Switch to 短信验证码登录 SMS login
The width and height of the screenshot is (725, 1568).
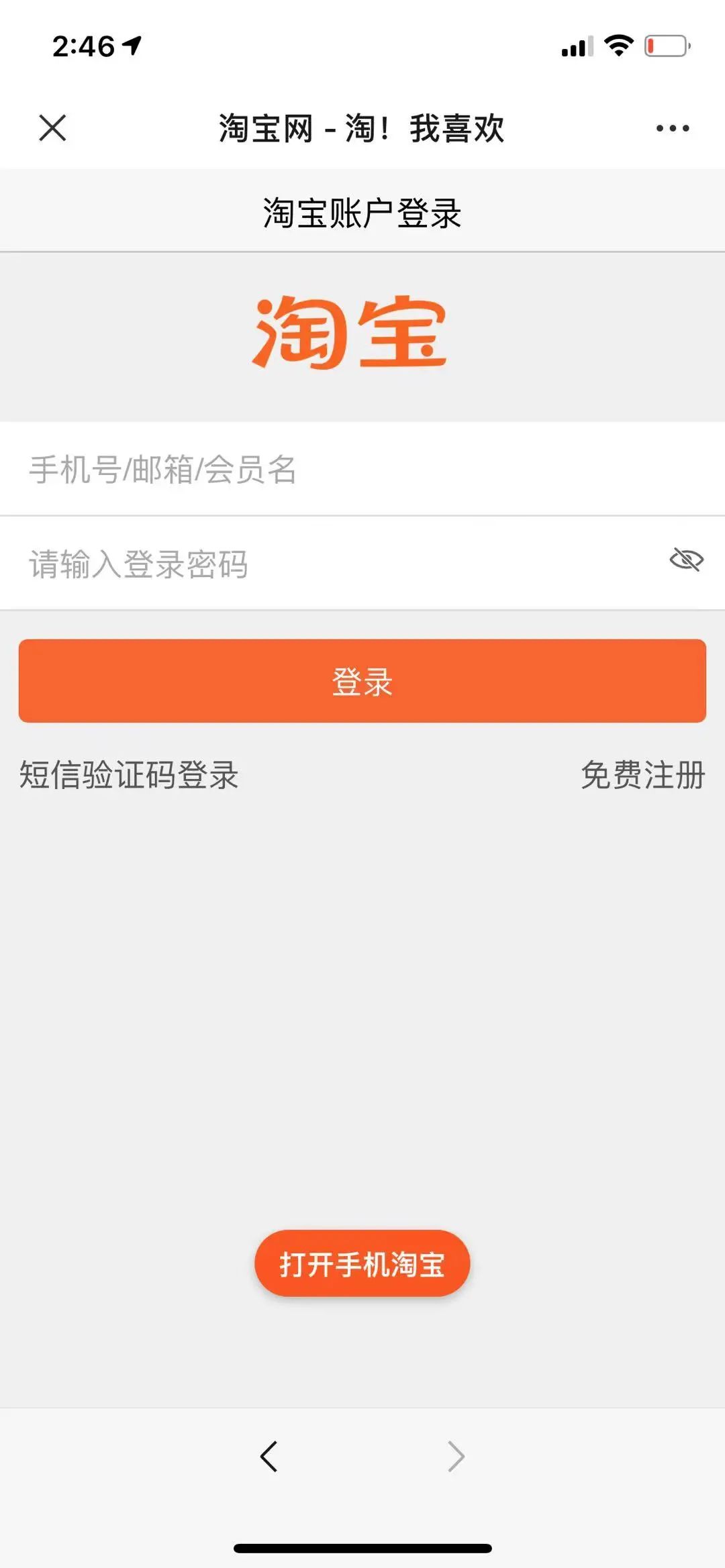coord(129,775)
